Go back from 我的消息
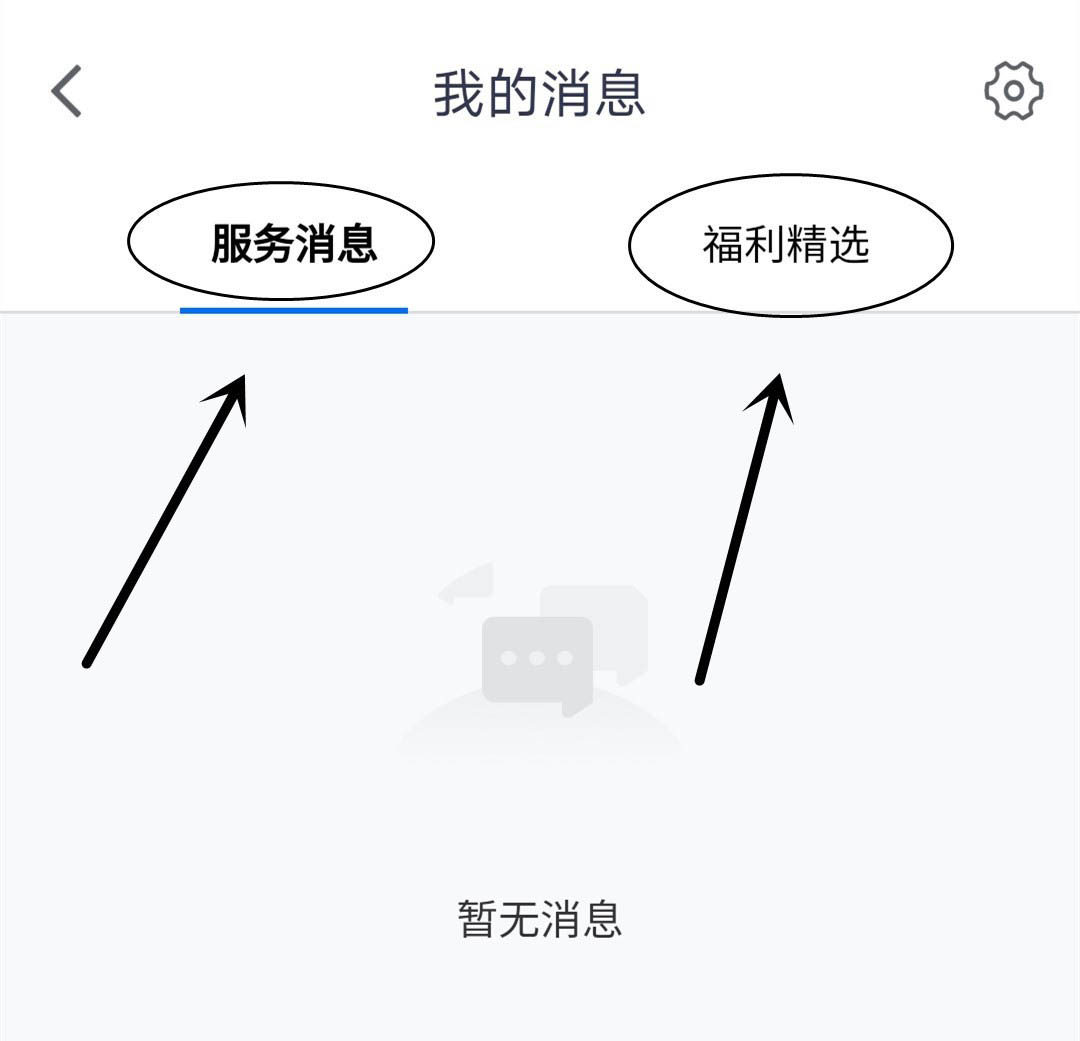This screenshot has width=1080, height=1041. (66, 92)
